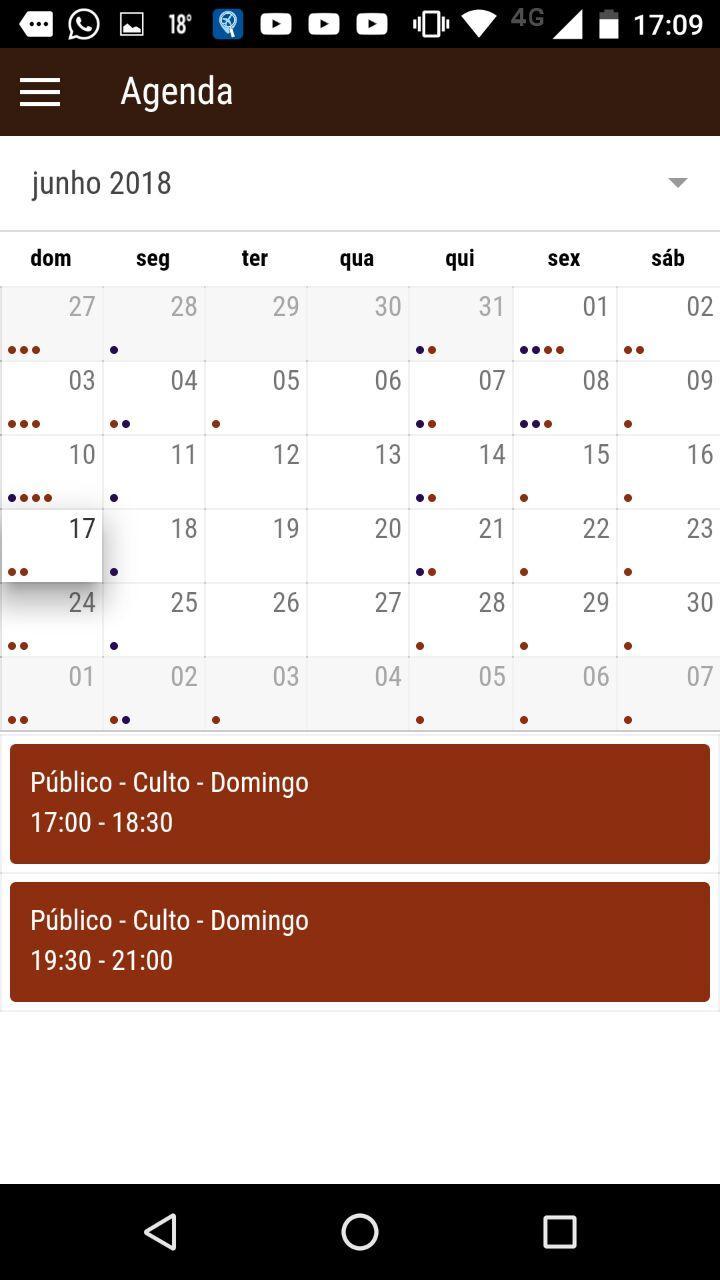Viewport: 720px width, 1280px height.
Task: Choose Saturday June 16
Action: (x=668, y=472)
